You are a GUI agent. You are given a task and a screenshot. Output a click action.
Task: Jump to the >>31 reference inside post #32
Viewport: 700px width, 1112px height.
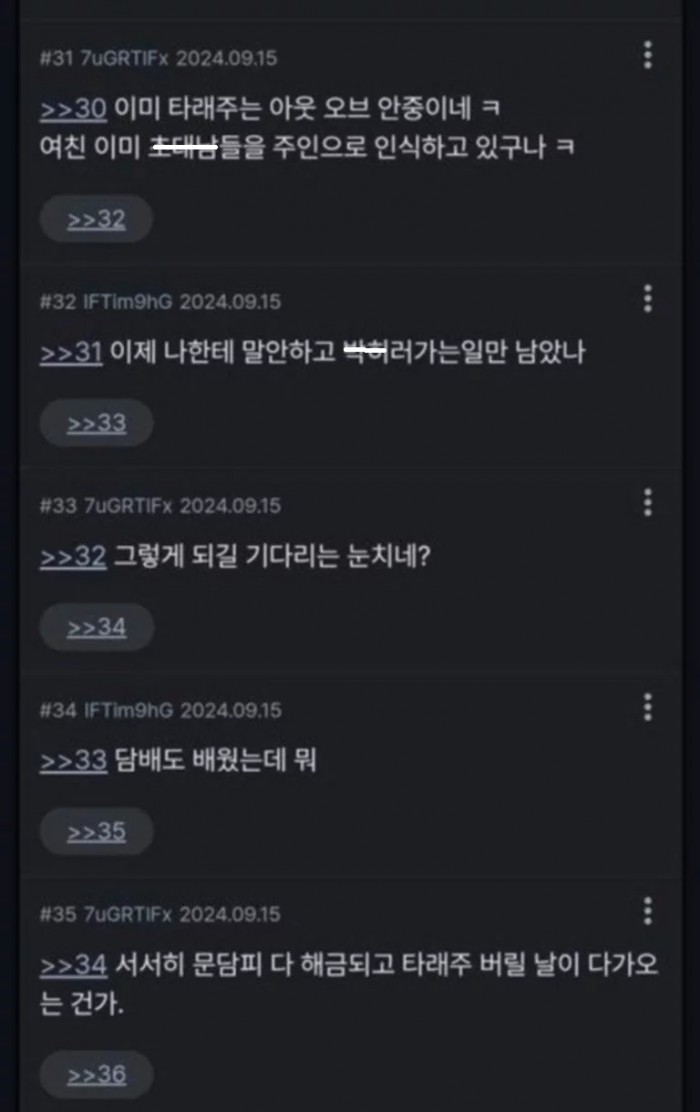pyautogui.click(x=72, y=352)
